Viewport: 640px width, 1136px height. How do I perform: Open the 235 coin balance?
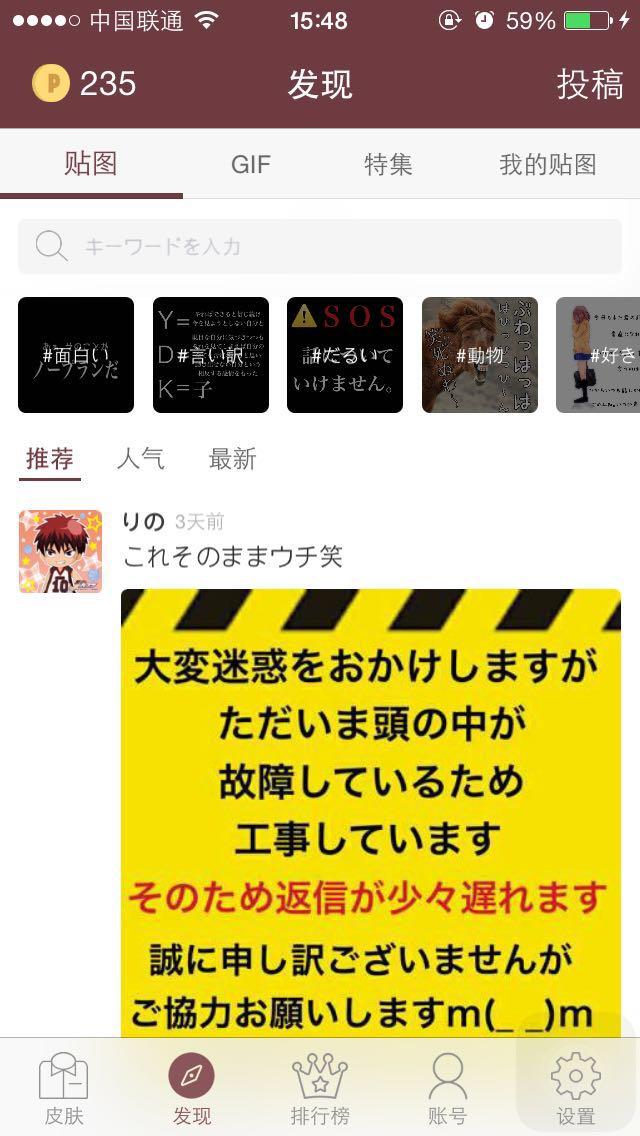point(84,84)
